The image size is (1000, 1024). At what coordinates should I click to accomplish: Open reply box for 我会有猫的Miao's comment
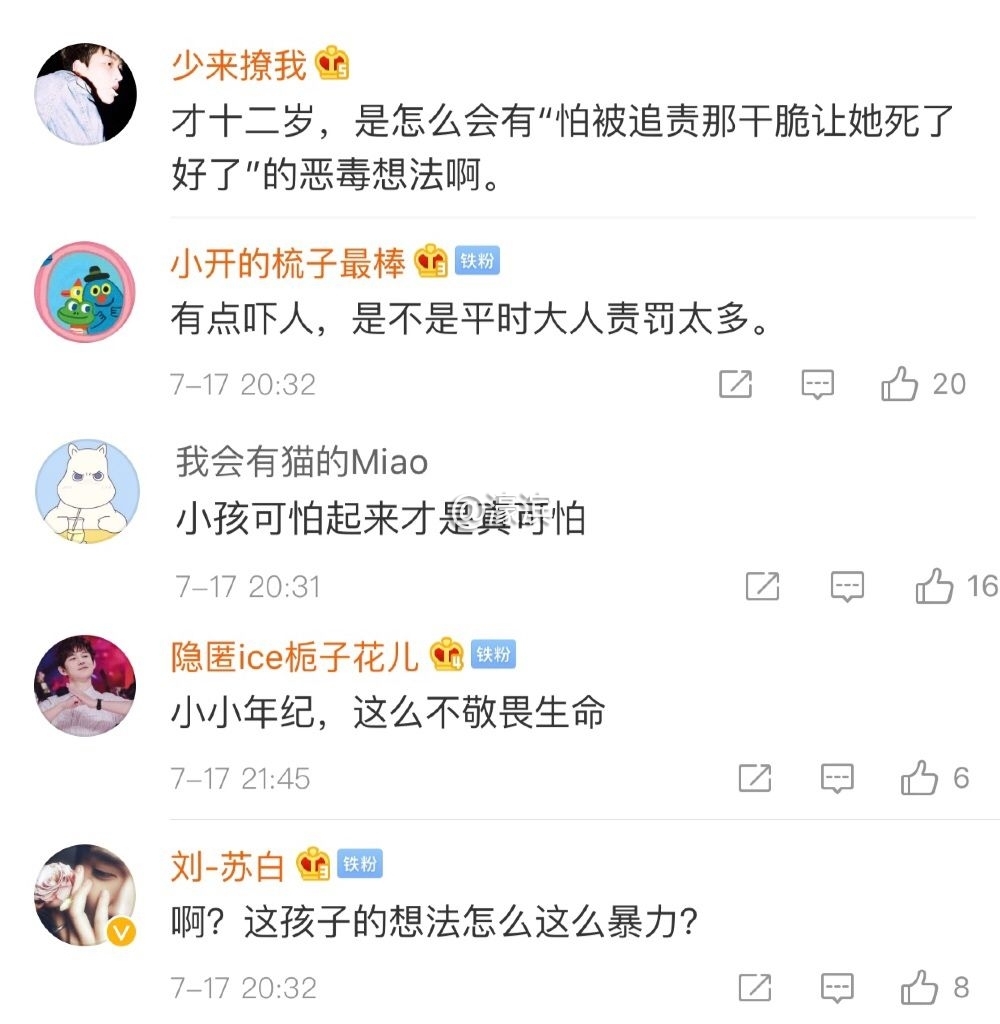847,586
